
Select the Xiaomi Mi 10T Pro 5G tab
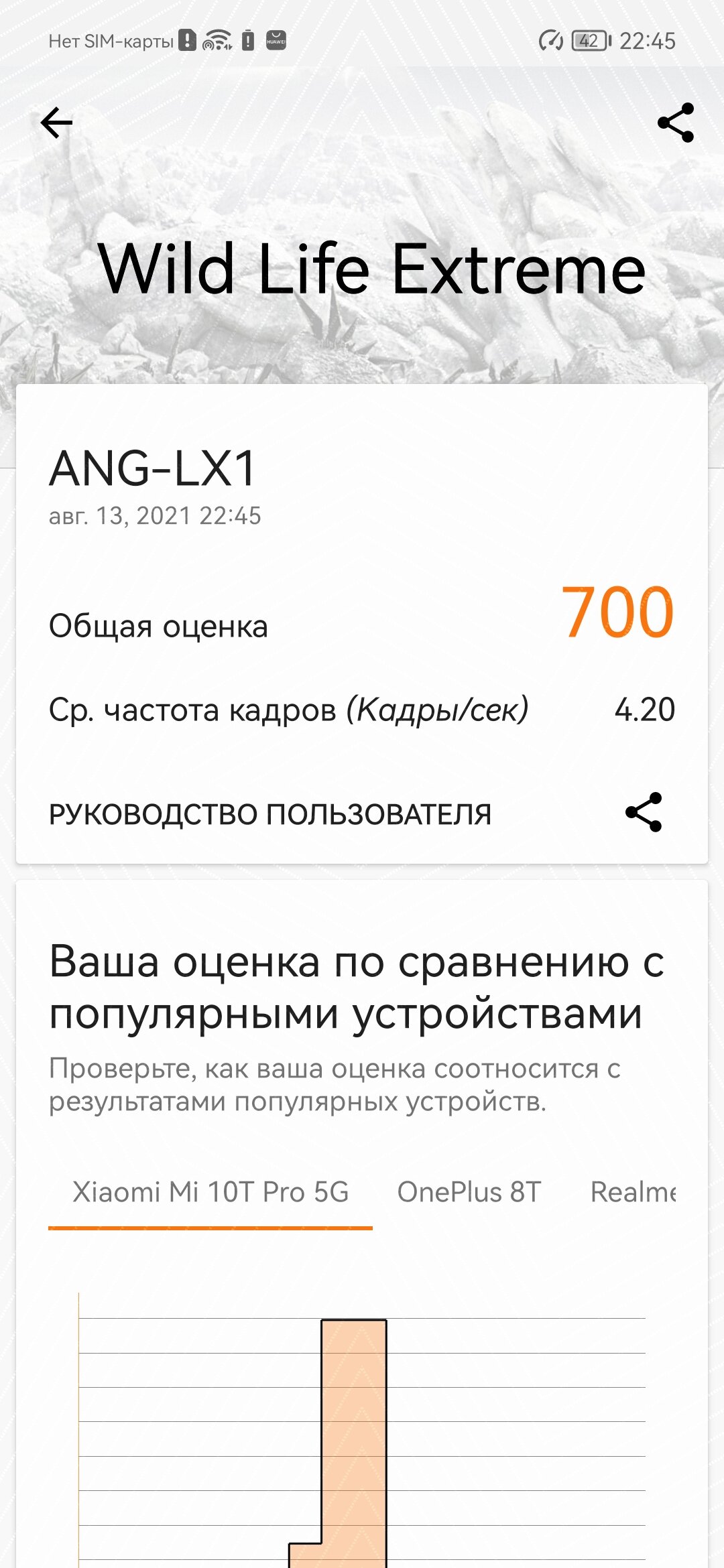[x=210, y=1193]
